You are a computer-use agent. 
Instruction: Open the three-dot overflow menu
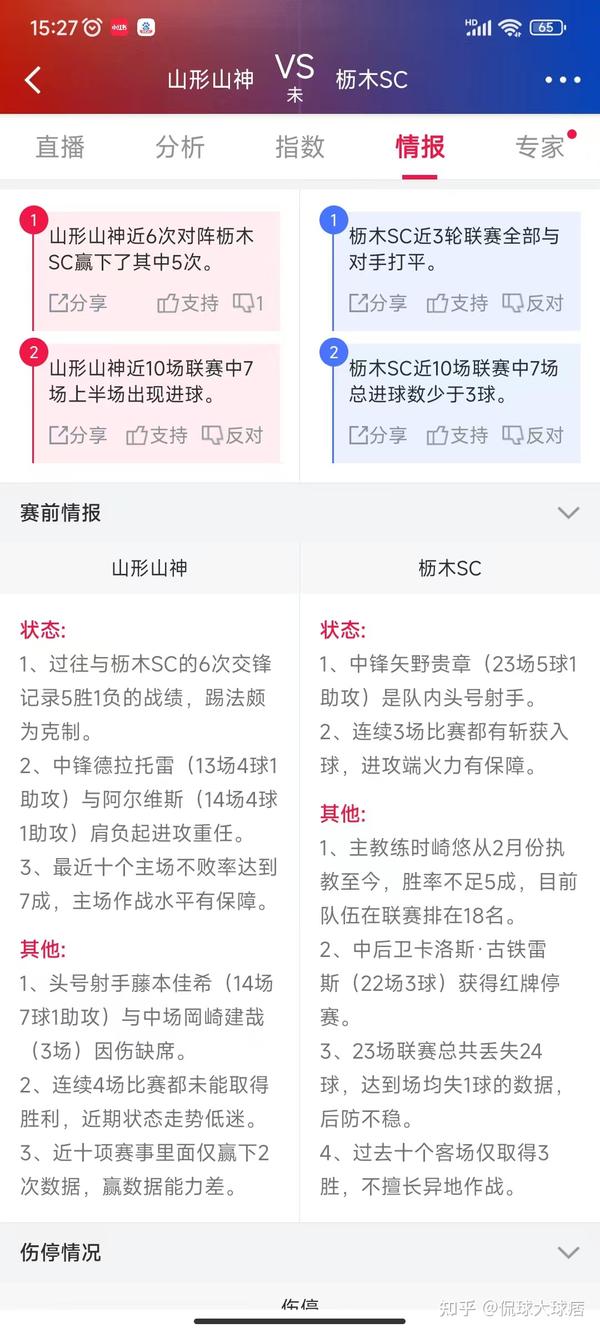[x=562, y=80]
